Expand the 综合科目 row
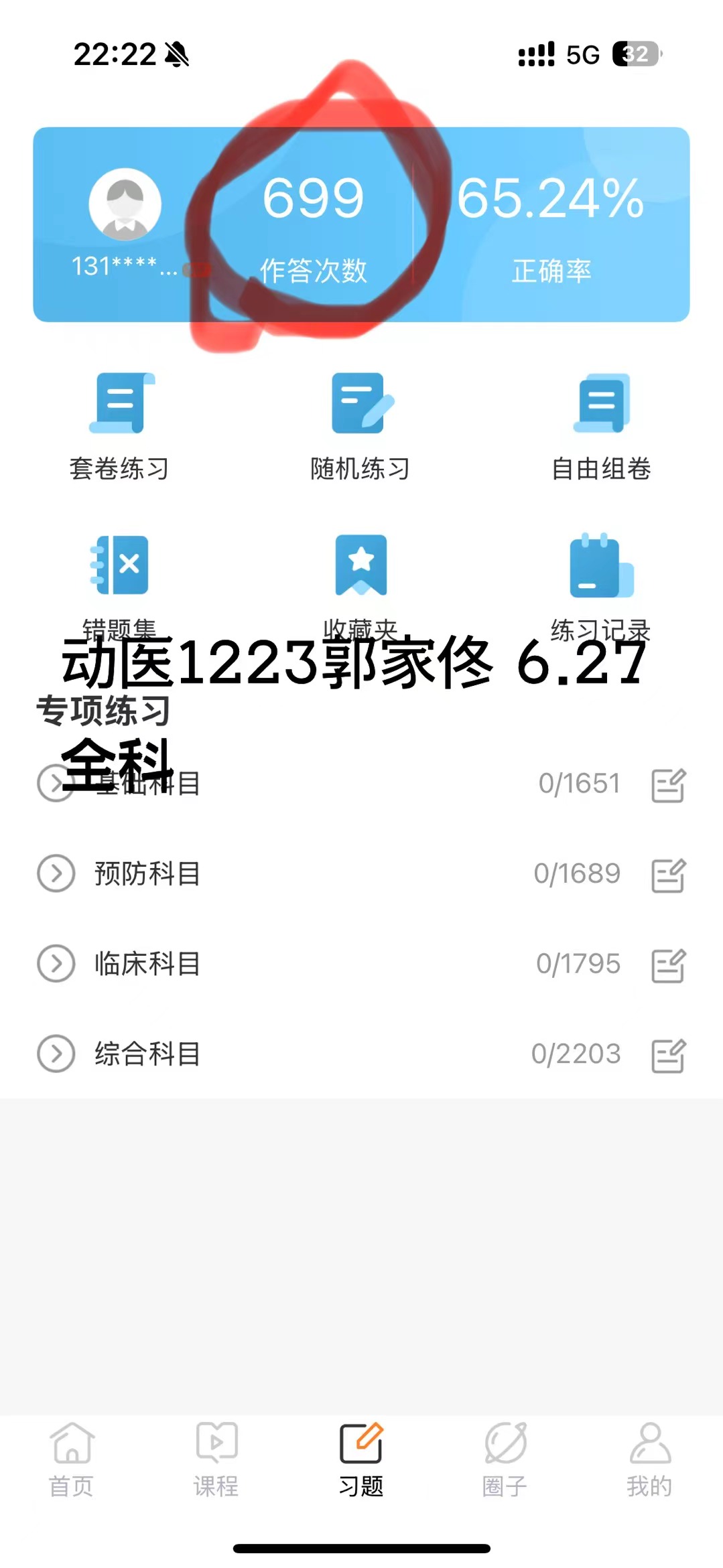 [x=56, y=1054]
